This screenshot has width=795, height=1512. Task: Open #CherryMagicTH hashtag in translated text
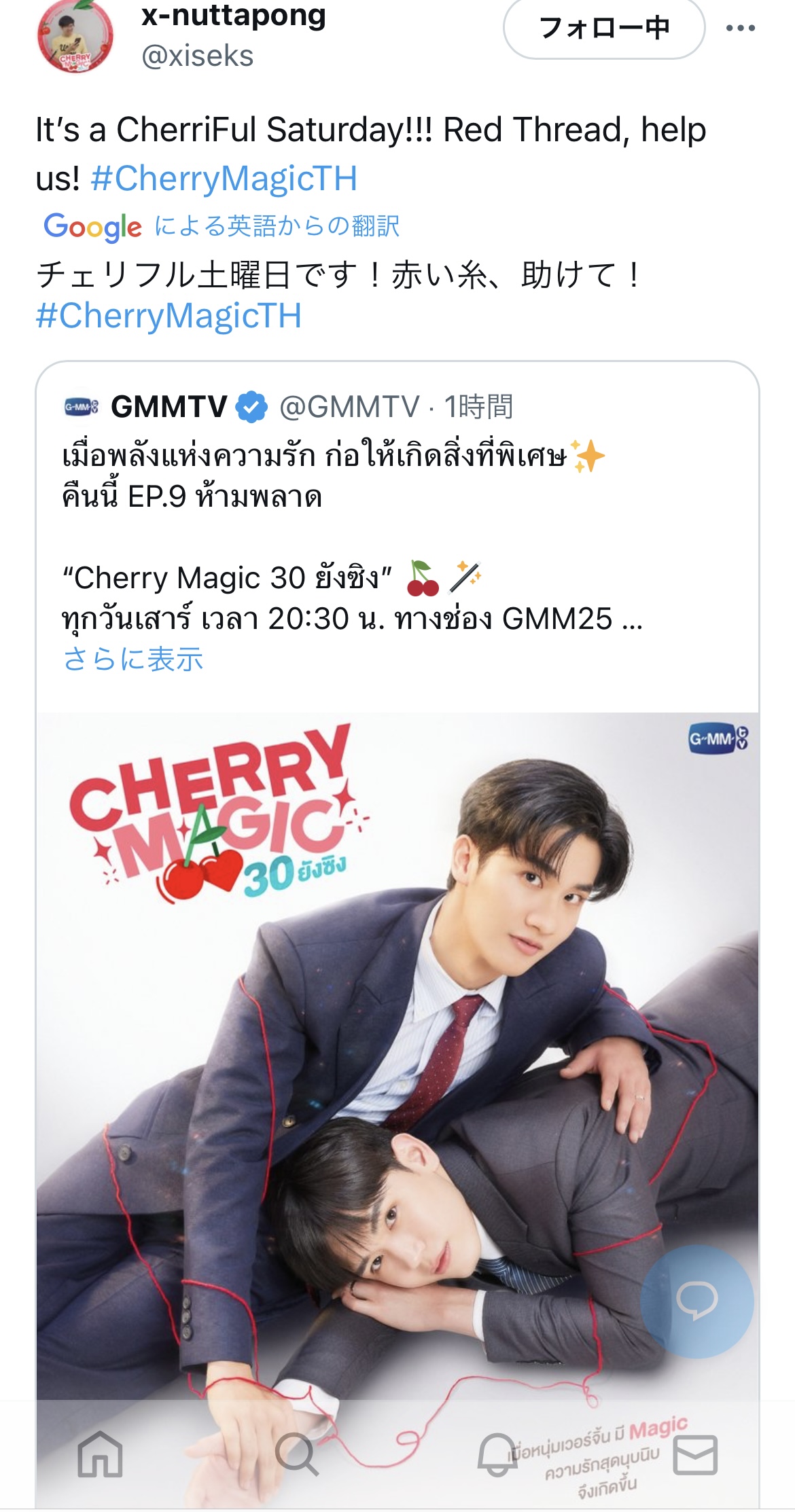click(x=169, y=316)
